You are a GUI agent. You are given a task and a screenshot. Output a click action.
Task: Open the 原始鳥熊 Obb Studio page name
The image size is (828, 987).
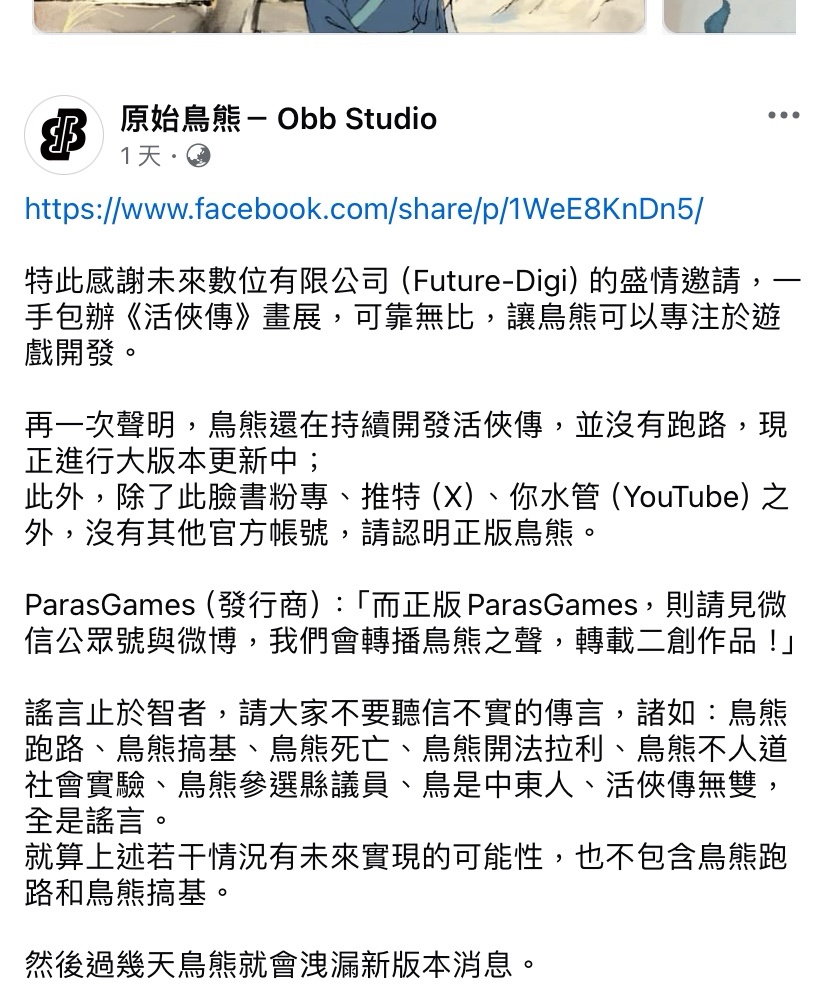(x=278, y=119)
